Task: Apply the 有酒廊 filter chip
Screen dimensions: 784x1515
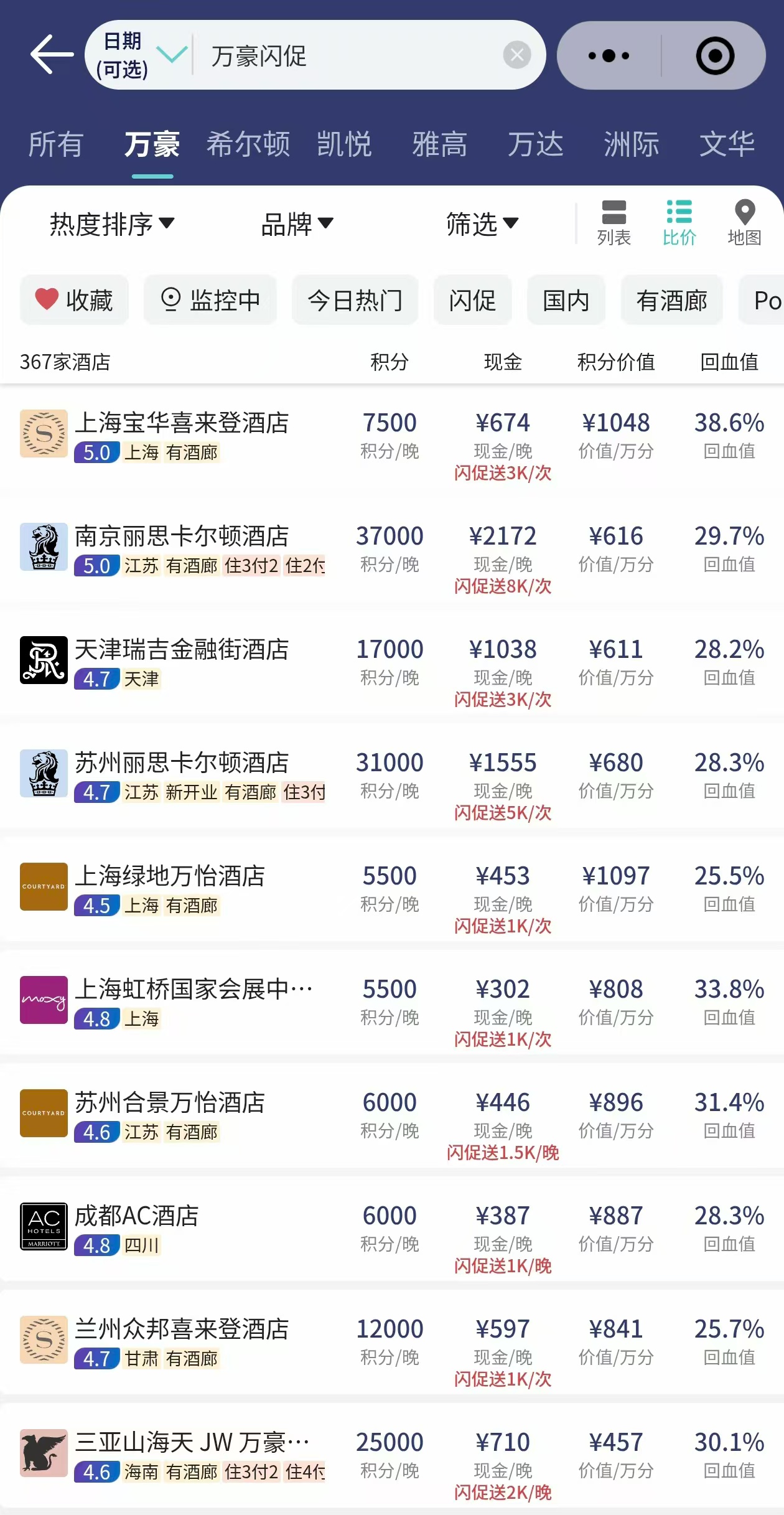Action: pos(671,300)
